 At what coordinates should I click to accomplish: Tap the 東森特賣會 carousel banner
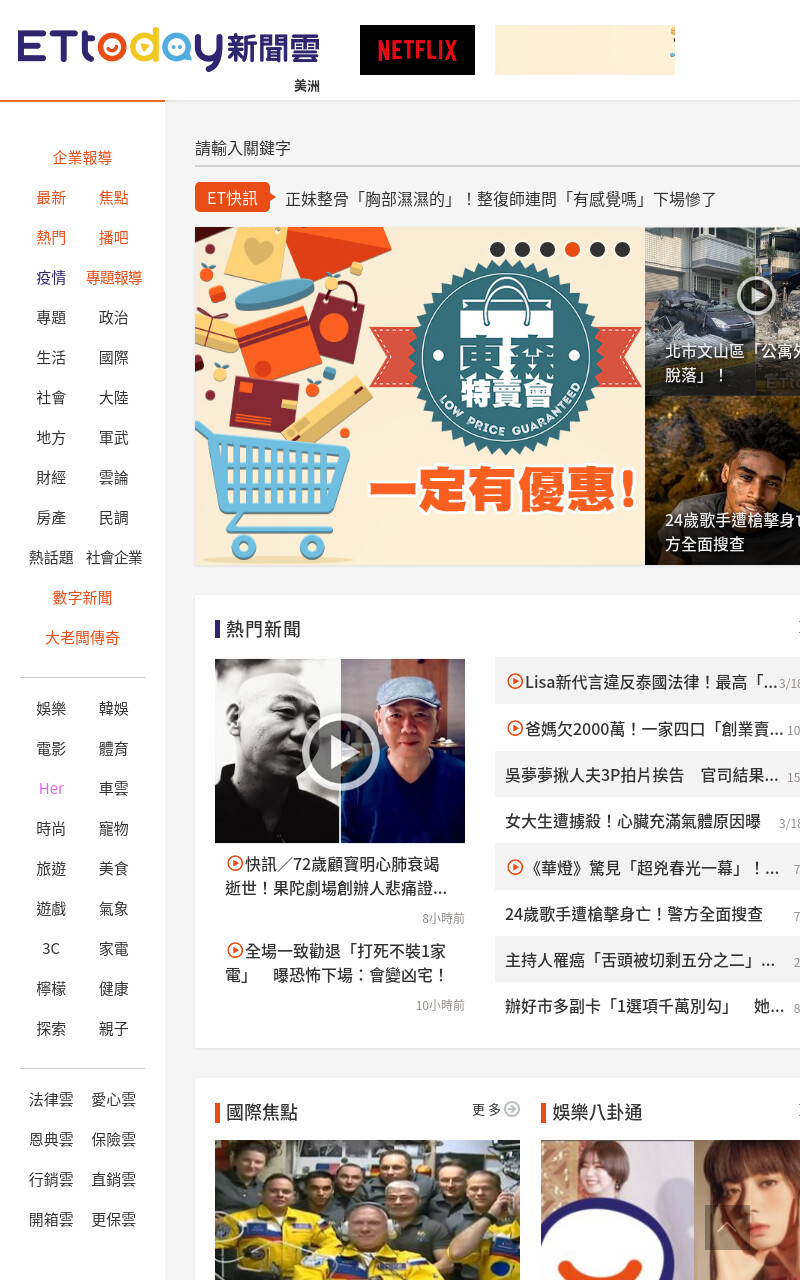click(420, 396)
